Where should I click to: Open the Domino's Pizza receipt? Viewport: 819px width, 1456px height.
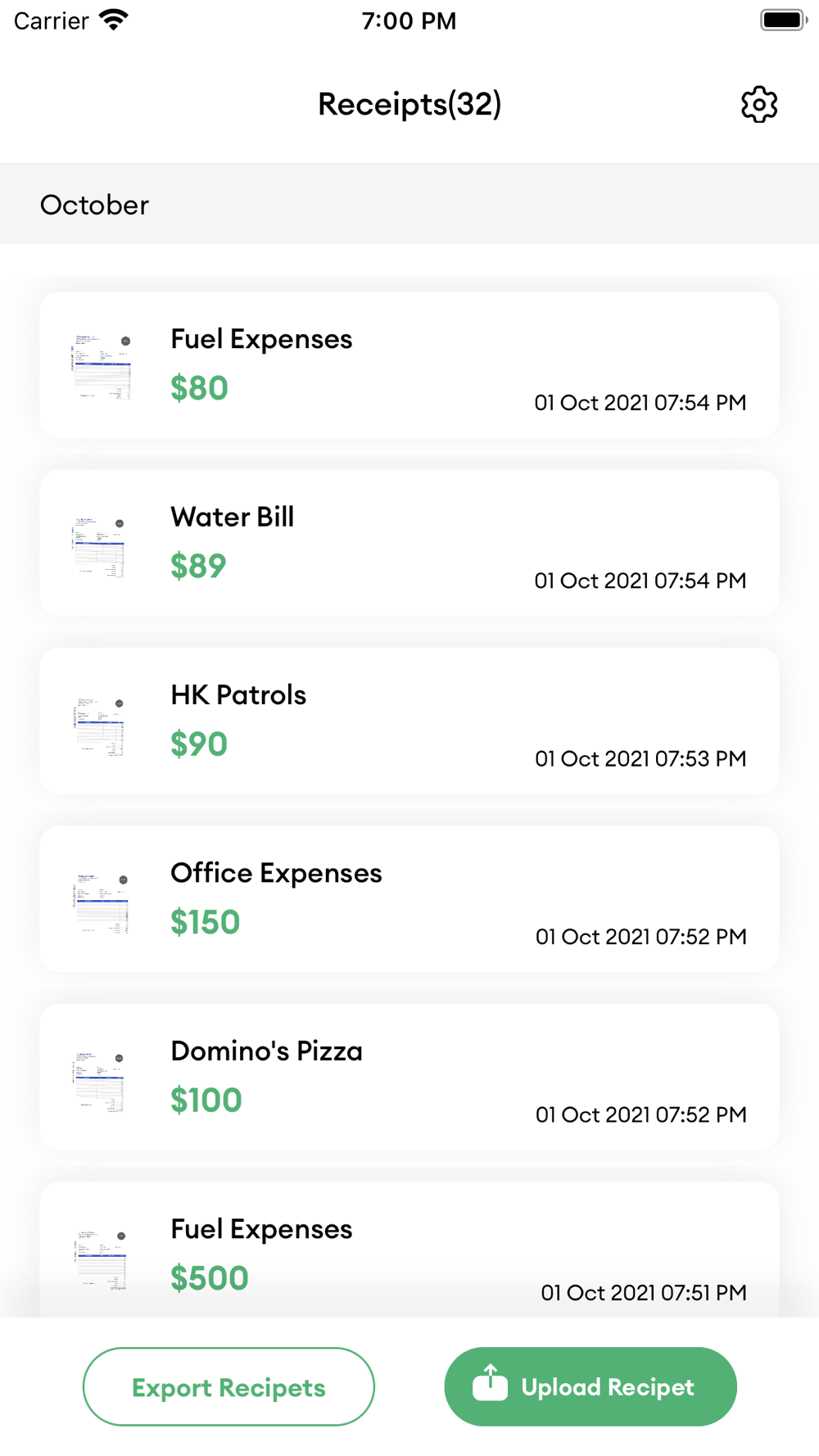pos(409,1076)
